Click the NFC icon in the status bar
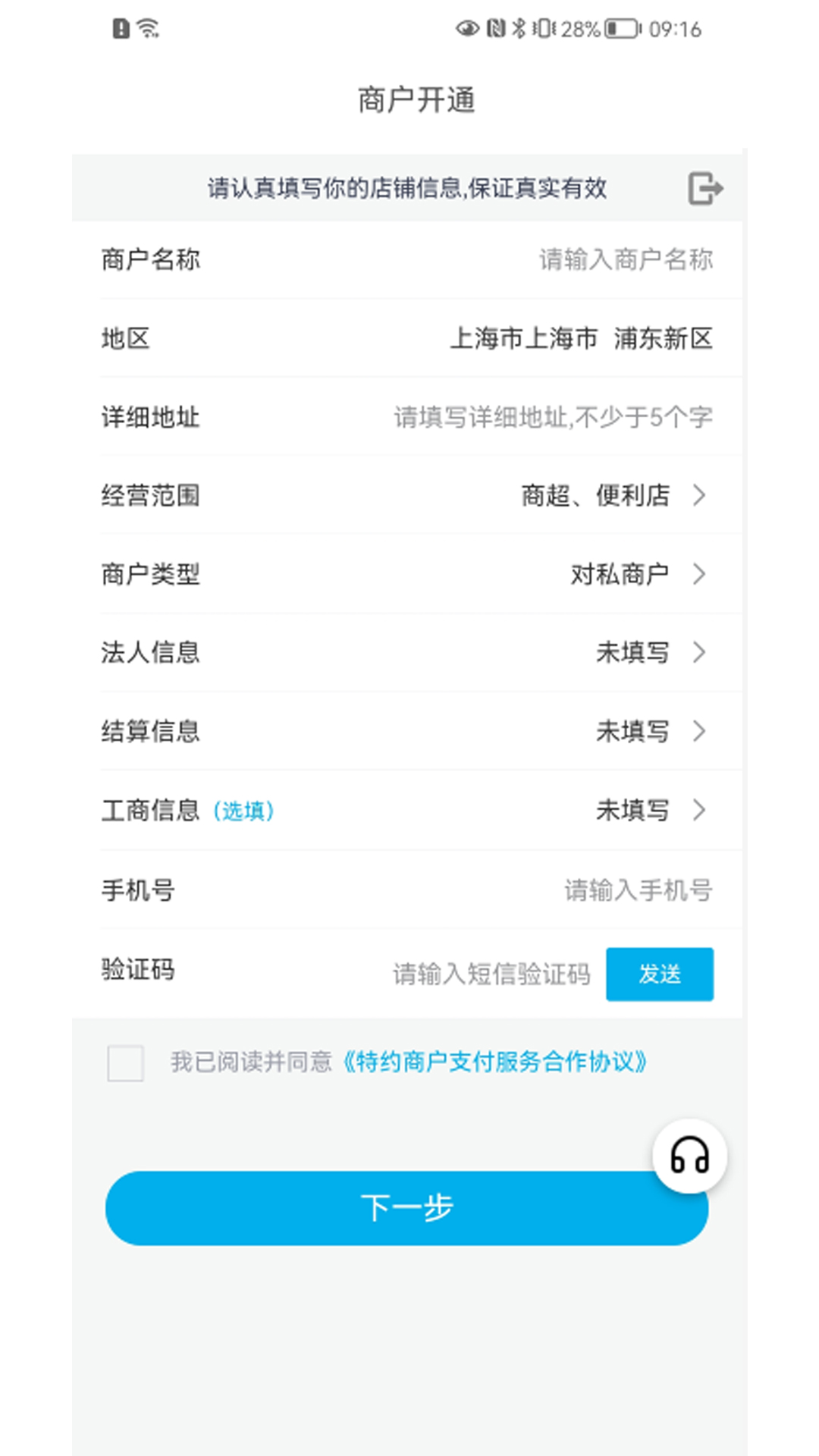The image size is (819, 1456). 497,29
